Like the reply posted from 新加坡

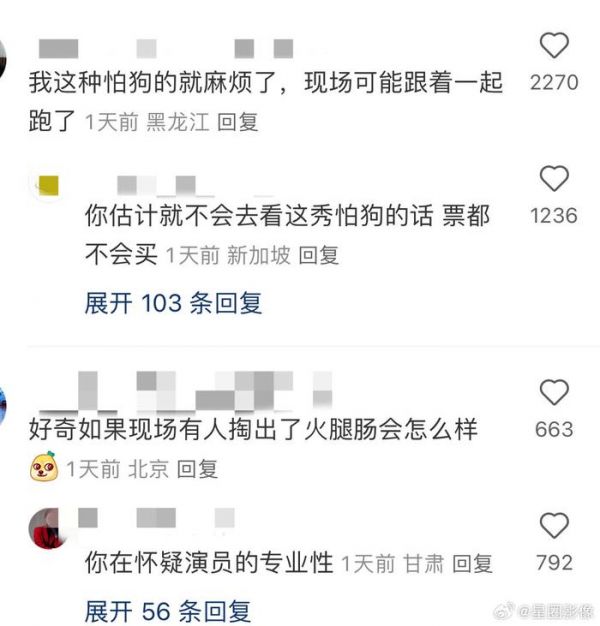click(x=553, y=180)
